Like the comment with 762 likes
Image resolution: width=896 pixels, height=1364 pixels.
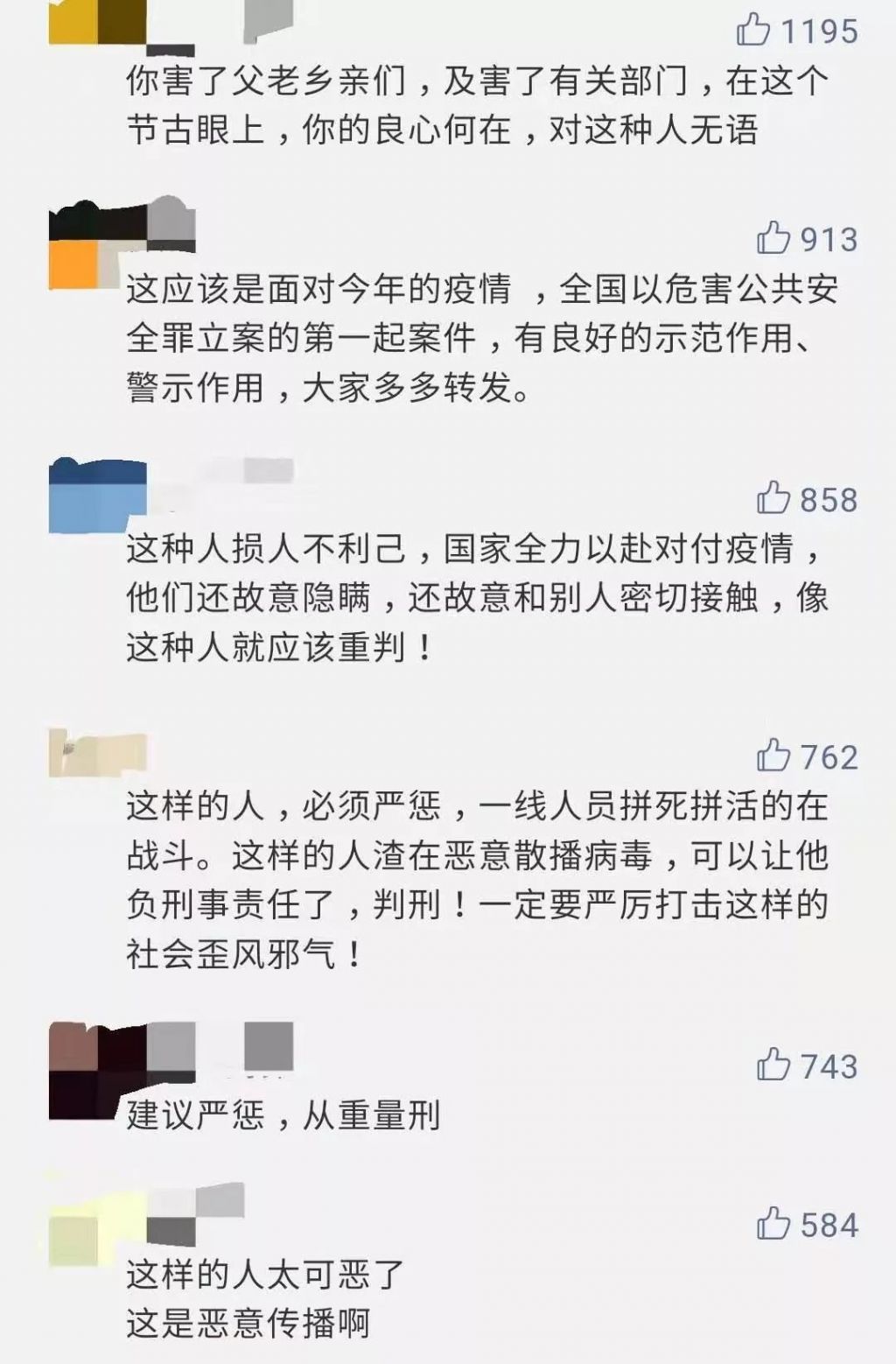tap(773, 756)
